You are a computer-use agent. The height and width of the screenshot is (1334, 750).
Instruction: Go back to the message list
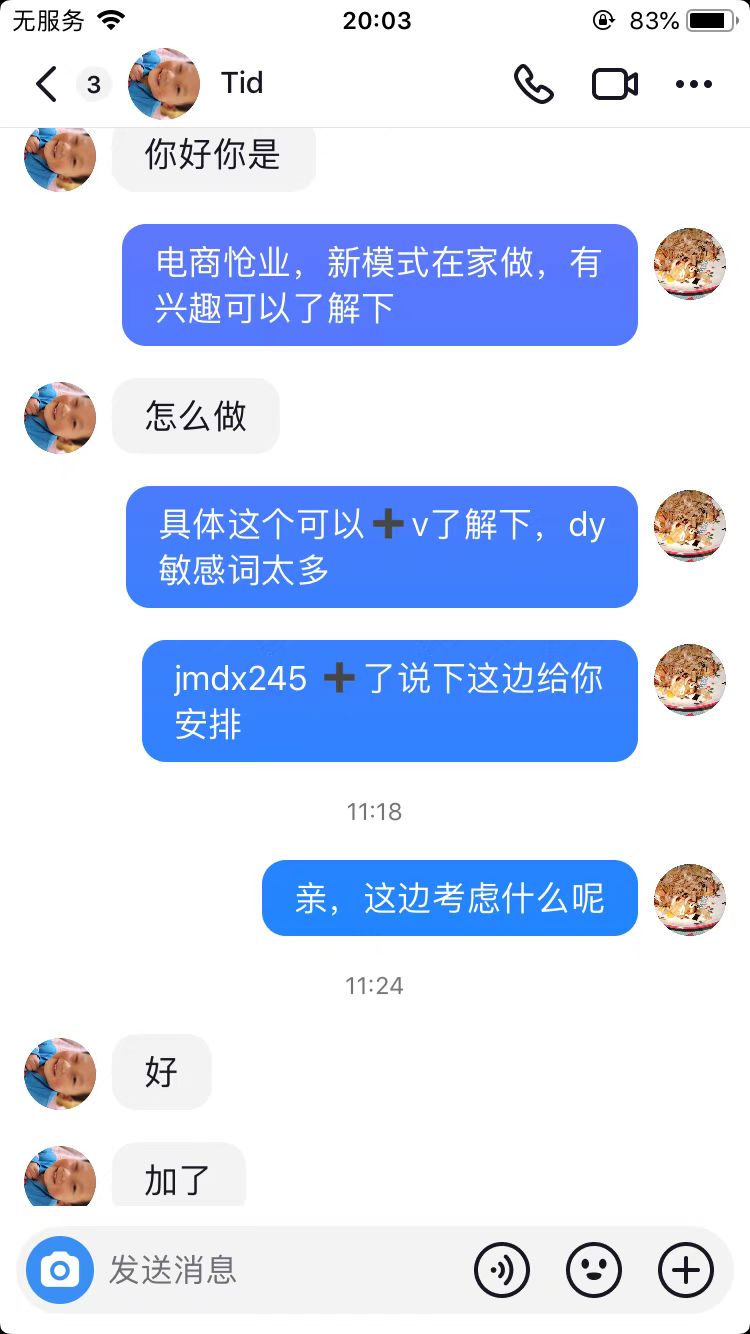click(46, 85)
